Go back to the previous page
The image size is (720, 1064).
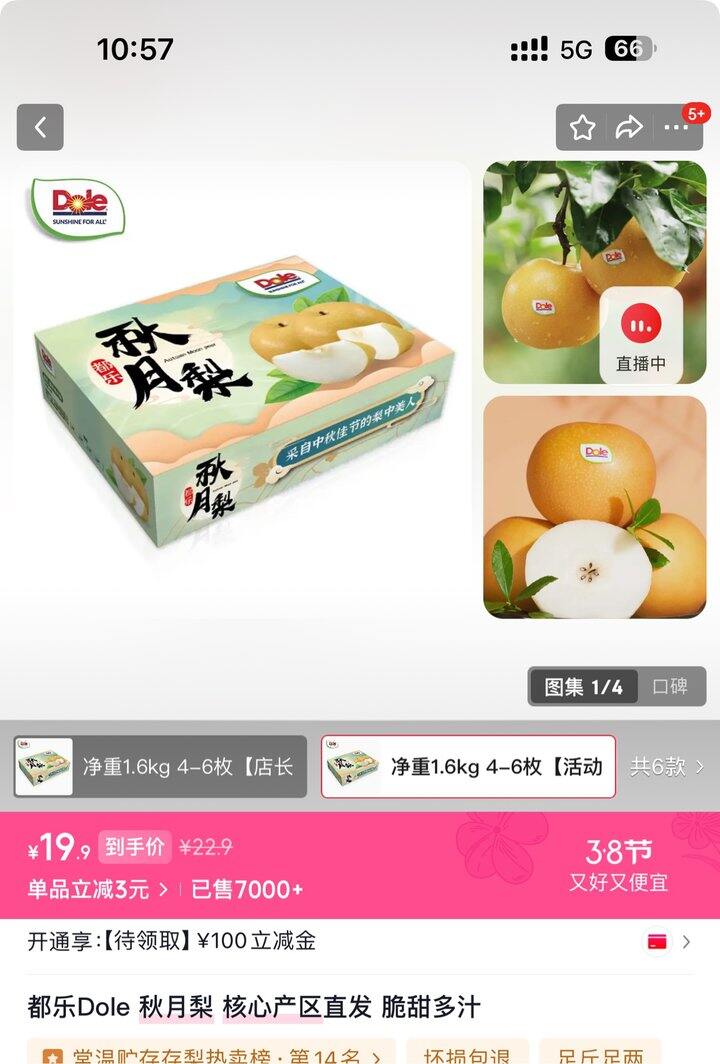click(40, 128)
